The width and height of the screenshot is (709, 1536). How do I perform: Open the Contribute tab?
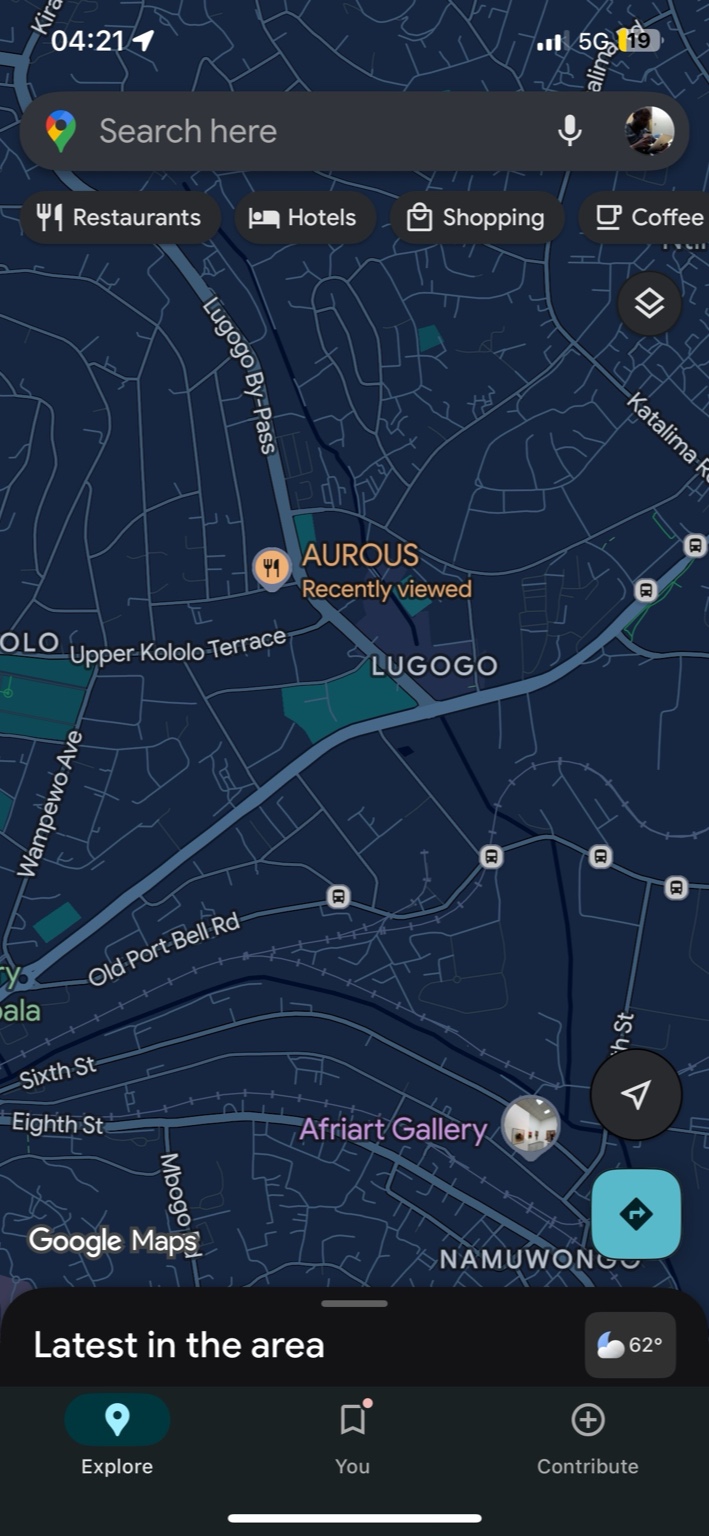click(587, 1436)
